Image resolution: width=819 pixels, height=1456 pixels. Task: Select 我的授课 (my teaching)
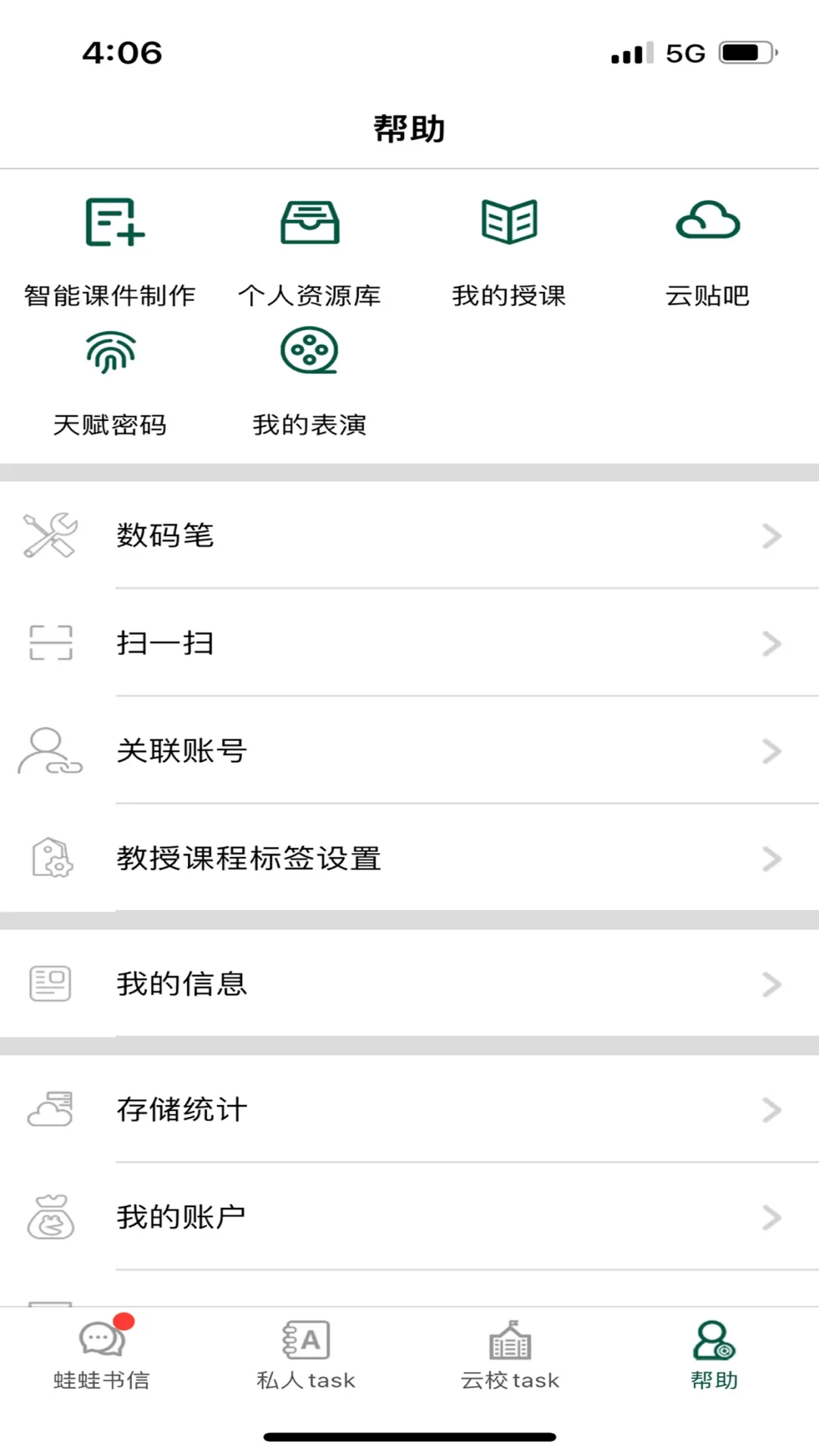(x=510, y=250)
